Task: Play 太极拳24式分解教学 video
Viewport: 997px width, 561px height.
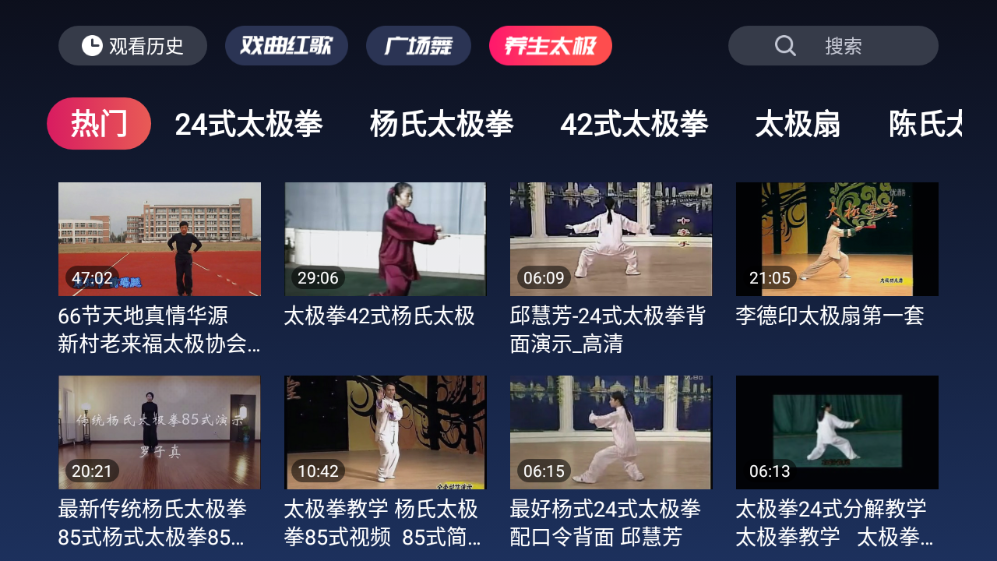Action: [837, 432]
